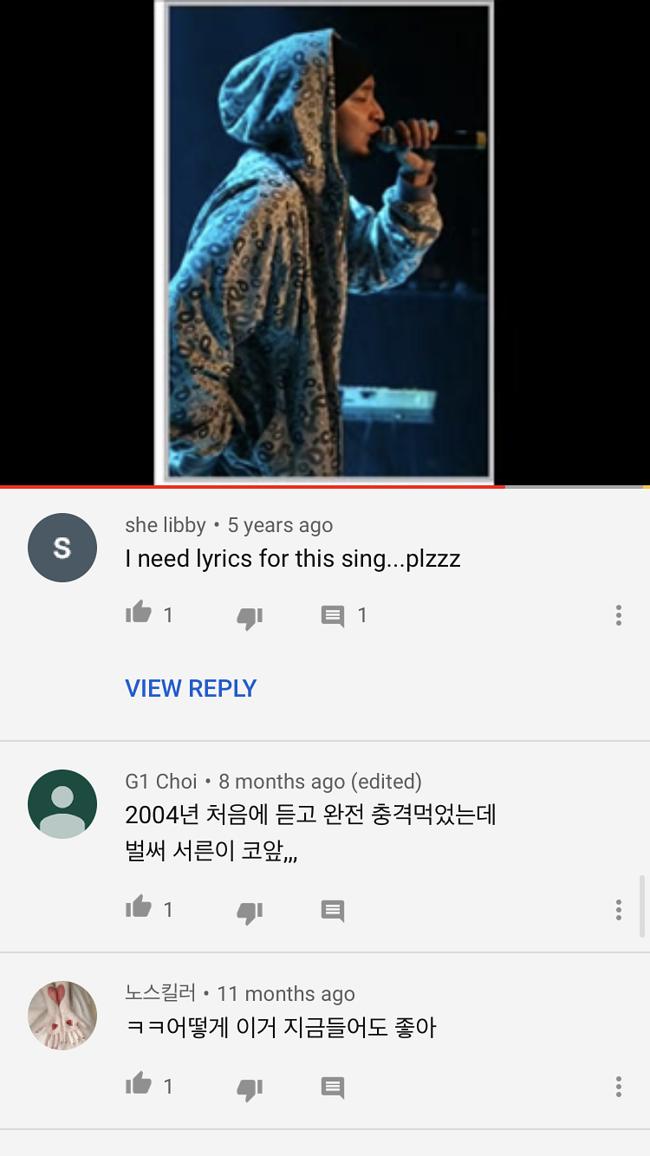Screen dimensions: 650x1156
Task: Like 노스킬러's comment
Action: coord(139,1084)
